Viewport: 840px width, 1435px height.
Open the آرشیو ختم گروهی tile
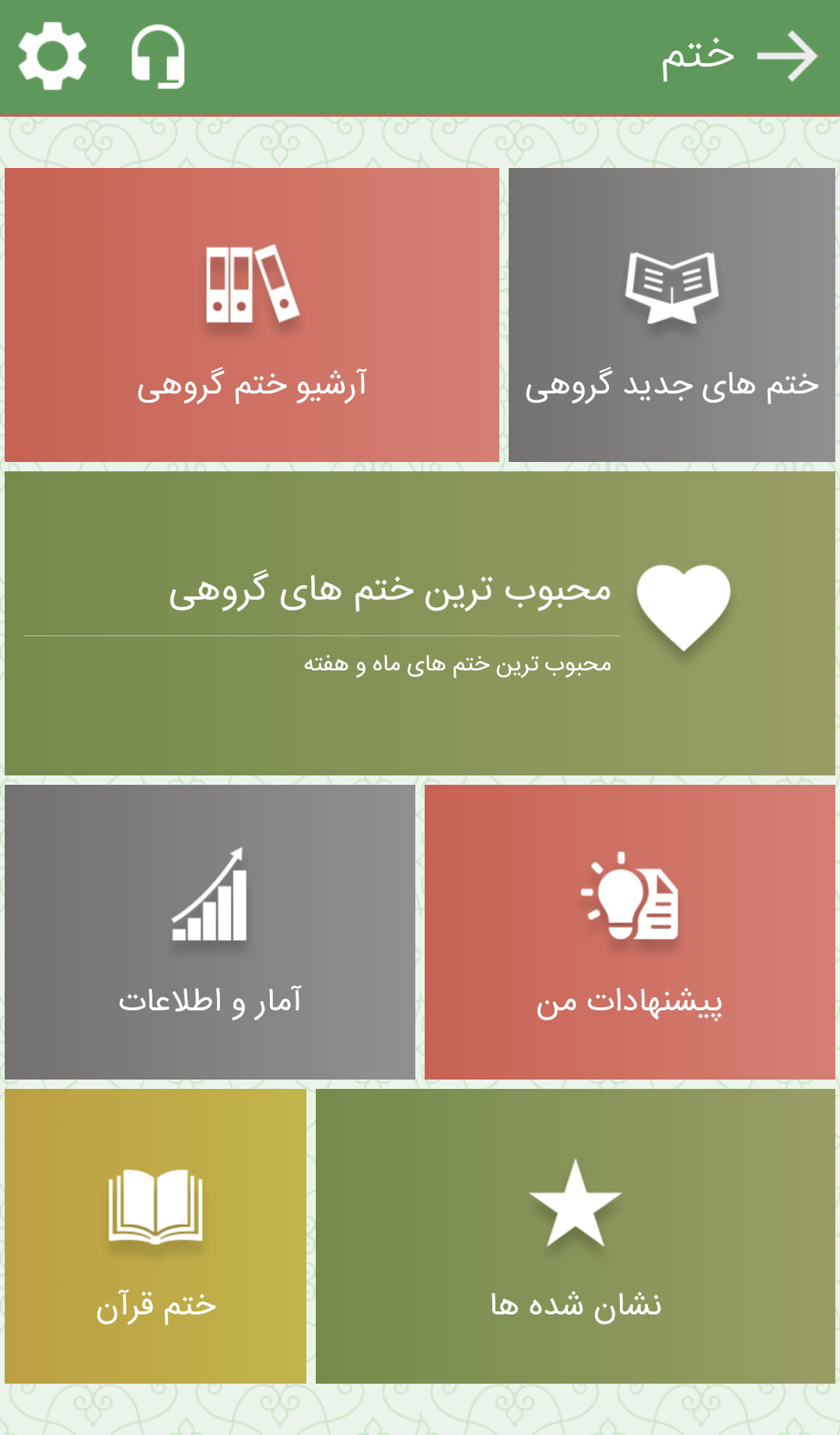tap(251, 315)
